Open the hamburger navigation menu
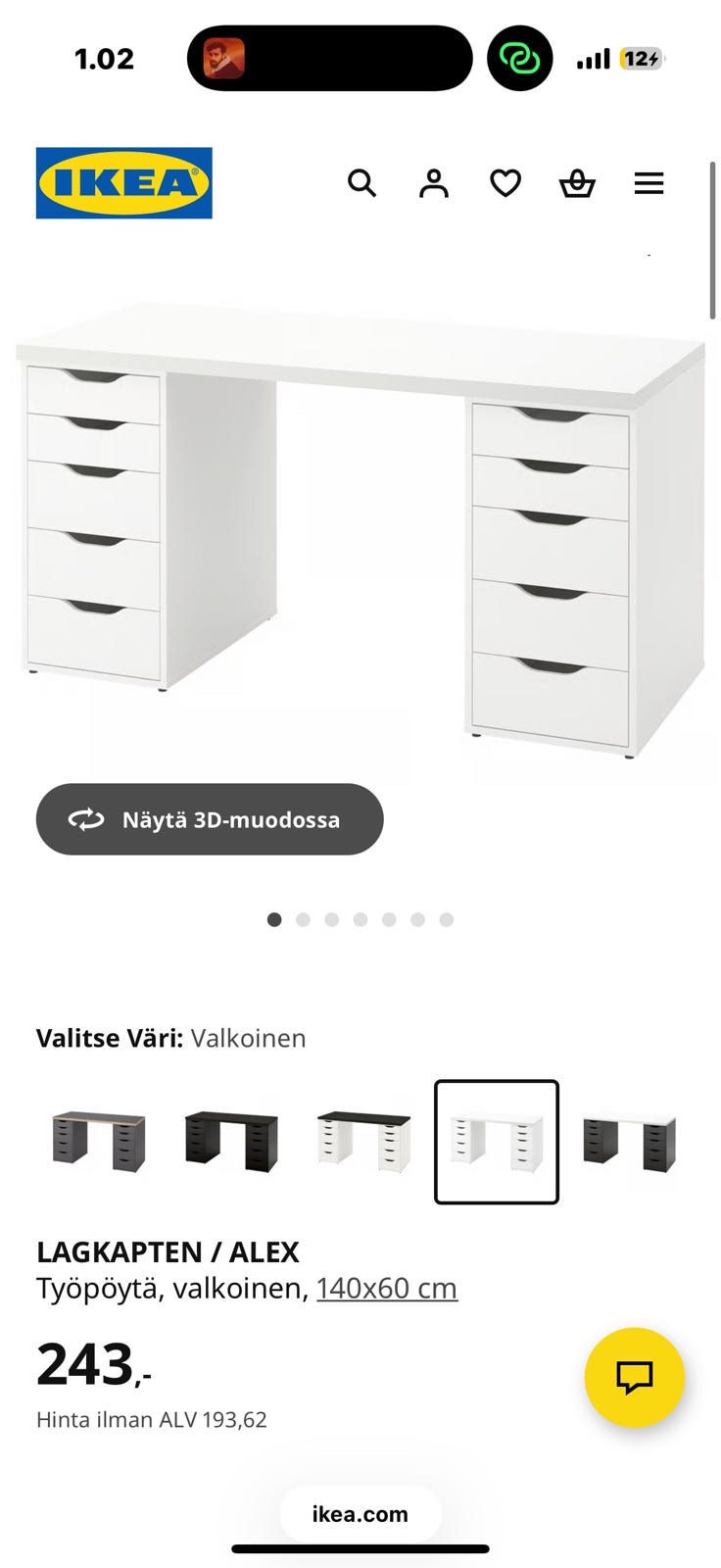This screenshot has height=1568, width=721. pyautogui.click(x=649, y=183)
